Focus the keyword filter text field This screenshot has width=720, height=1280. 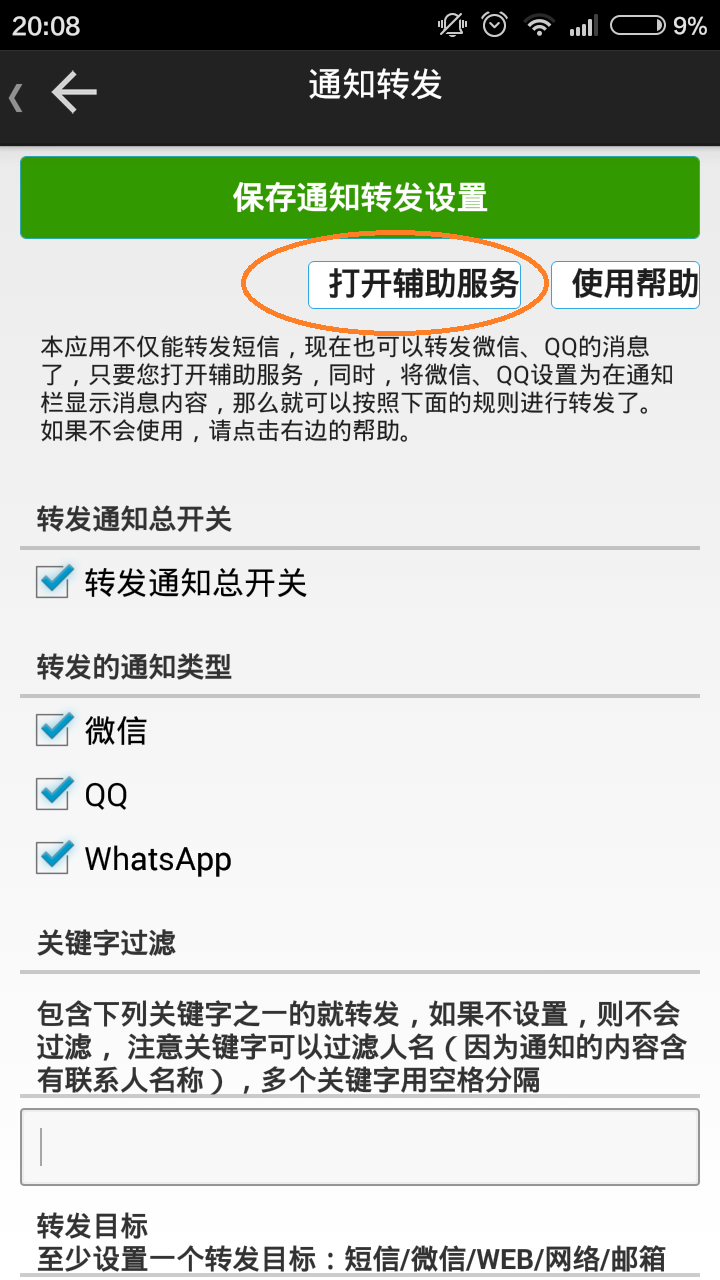pos(360,1147)
